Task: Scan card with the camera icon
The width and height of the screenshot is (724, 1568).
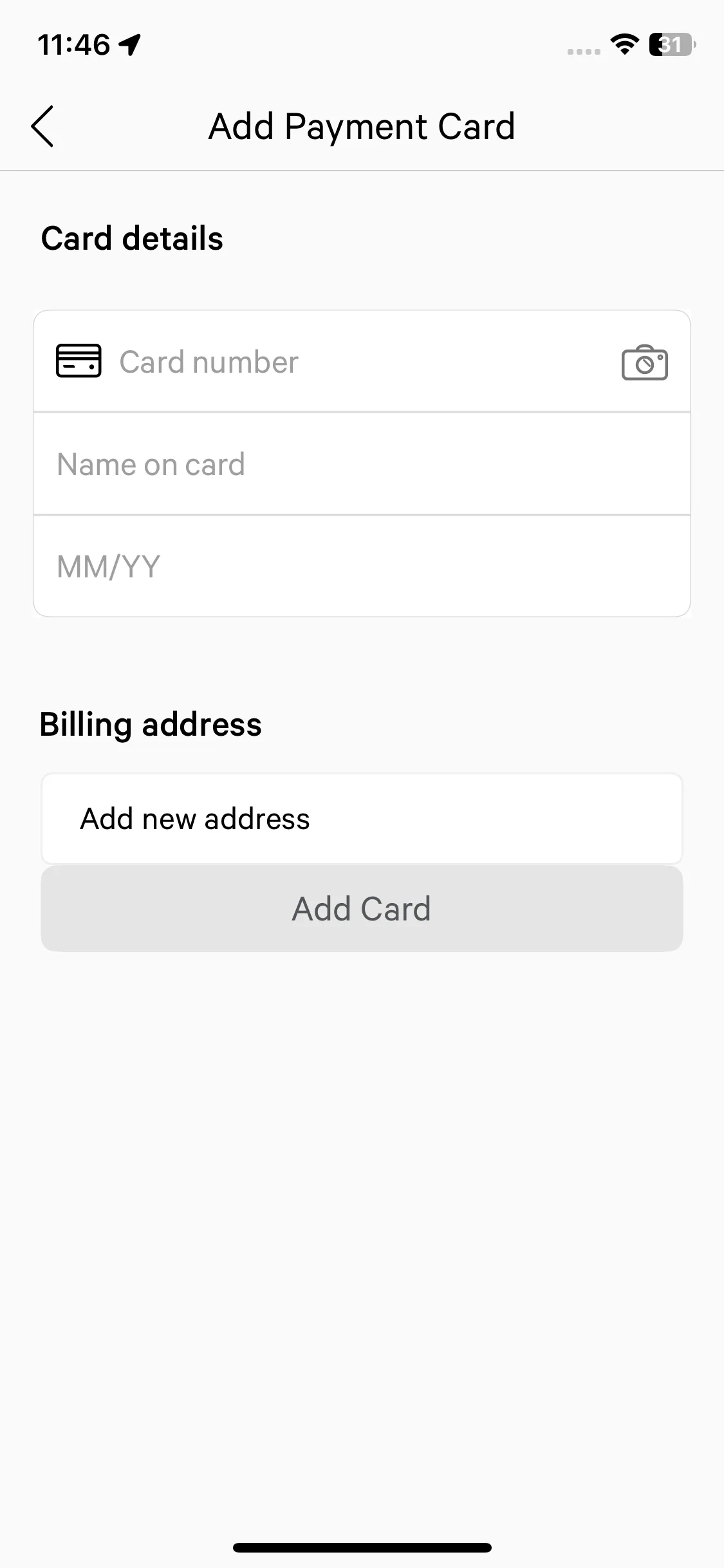Action: (644, 363)
